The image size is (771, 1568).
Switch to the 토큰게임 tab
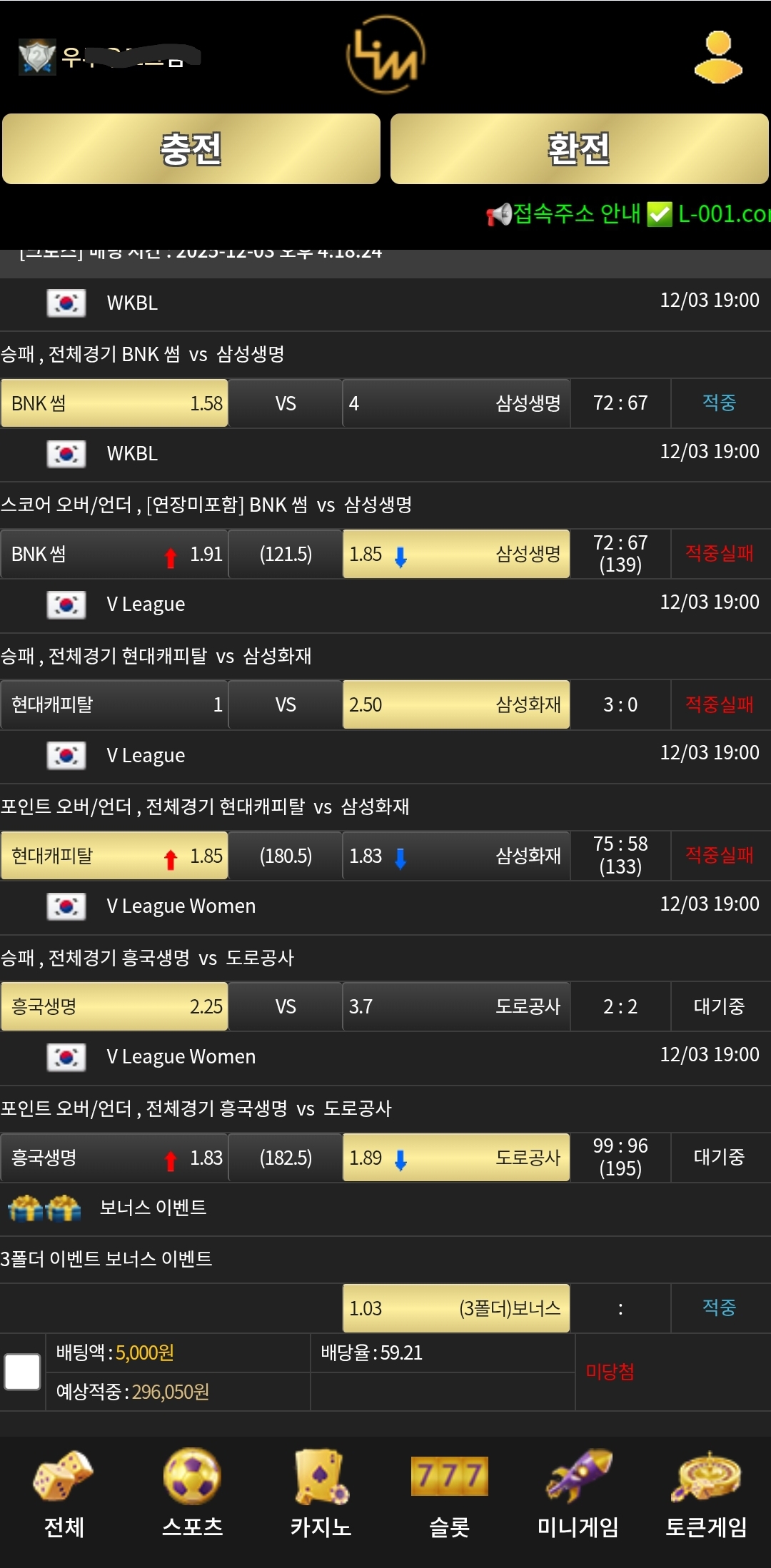coord(706,1494)
